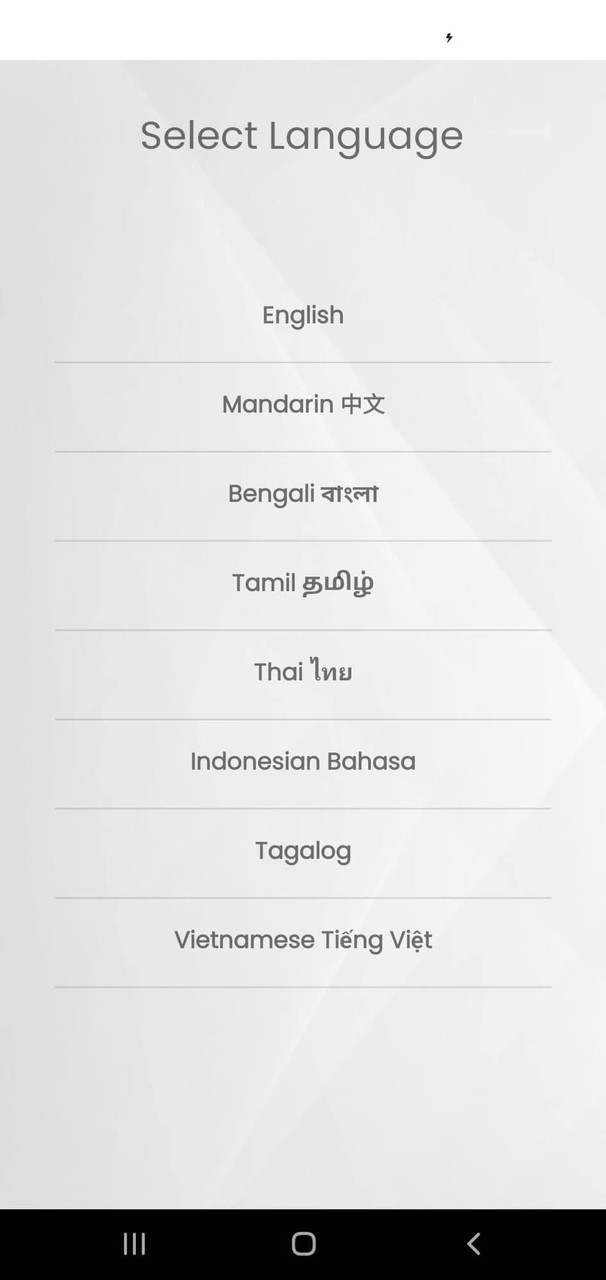Image resolution: width=606 pixels, height=1280 pixels.
Task: Go back using the system back button
Action: [x=473, y=1243]
